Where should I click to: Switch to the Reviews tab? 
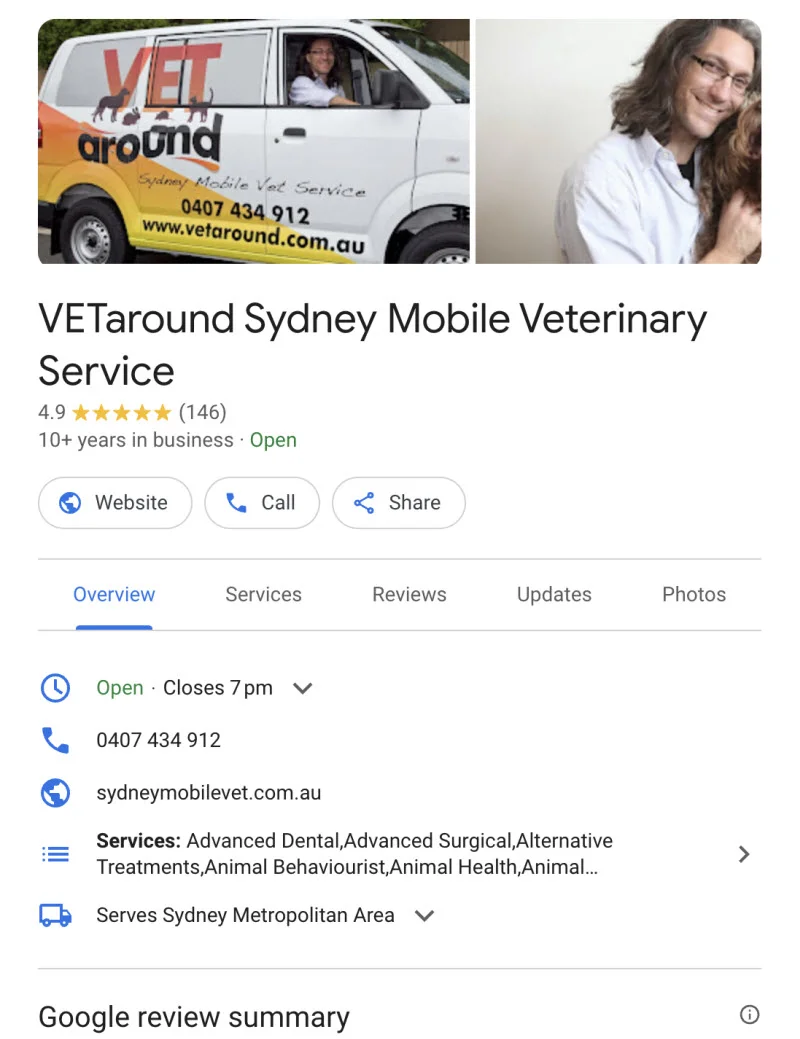point(409,594)
